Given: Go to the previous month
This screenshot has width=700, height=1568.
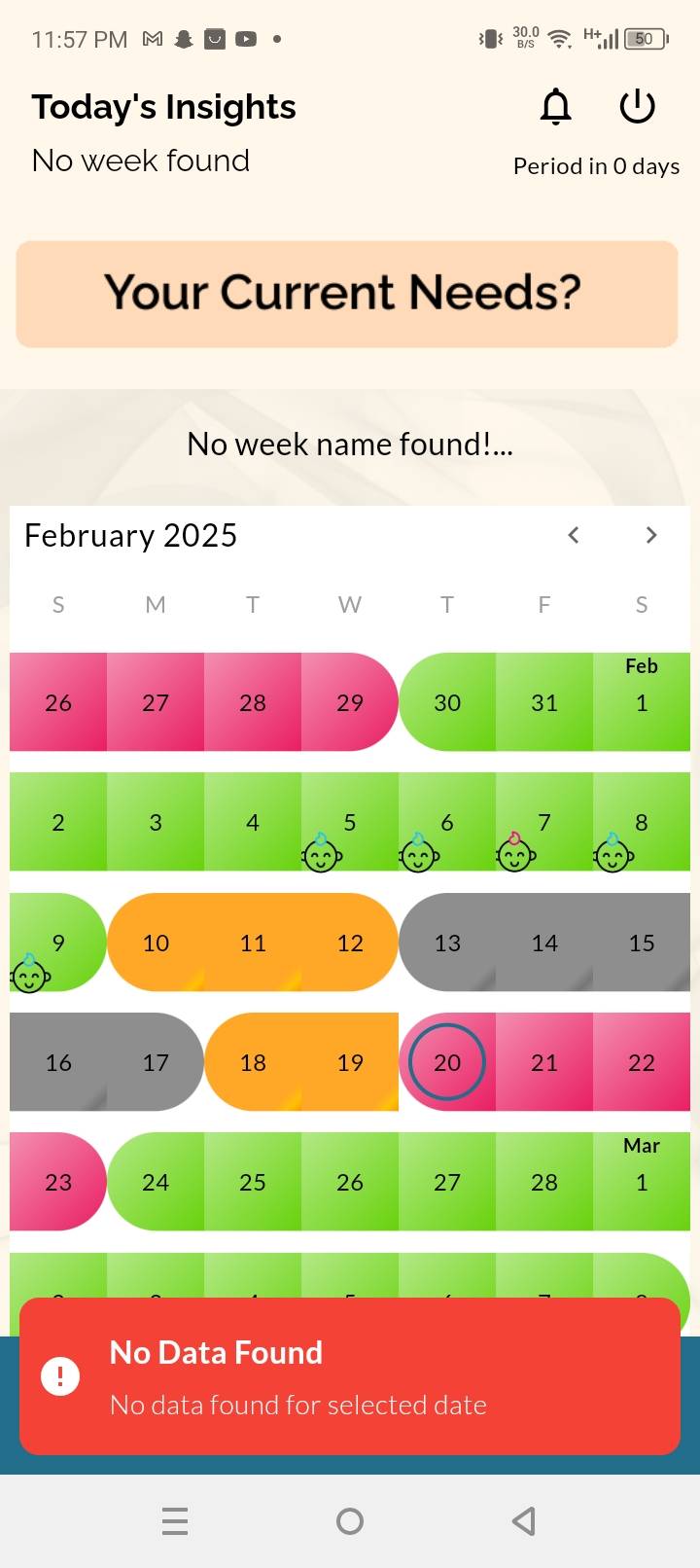Looking at the screenshot, I should (574, 535).
